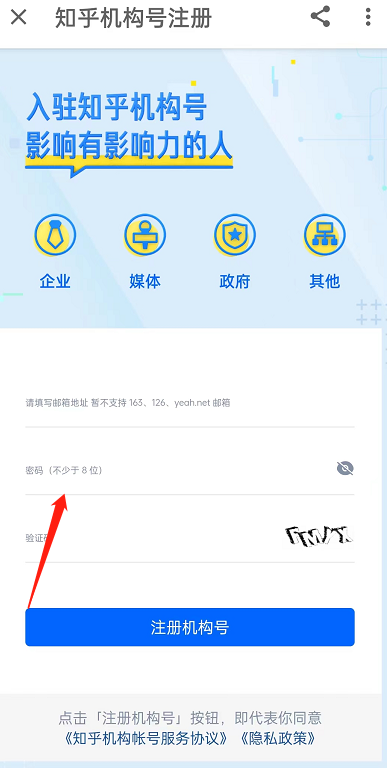Viewport: 387px width, 768px height.
Task: Toggle password visibility eye icon
Action: point(345,469)
